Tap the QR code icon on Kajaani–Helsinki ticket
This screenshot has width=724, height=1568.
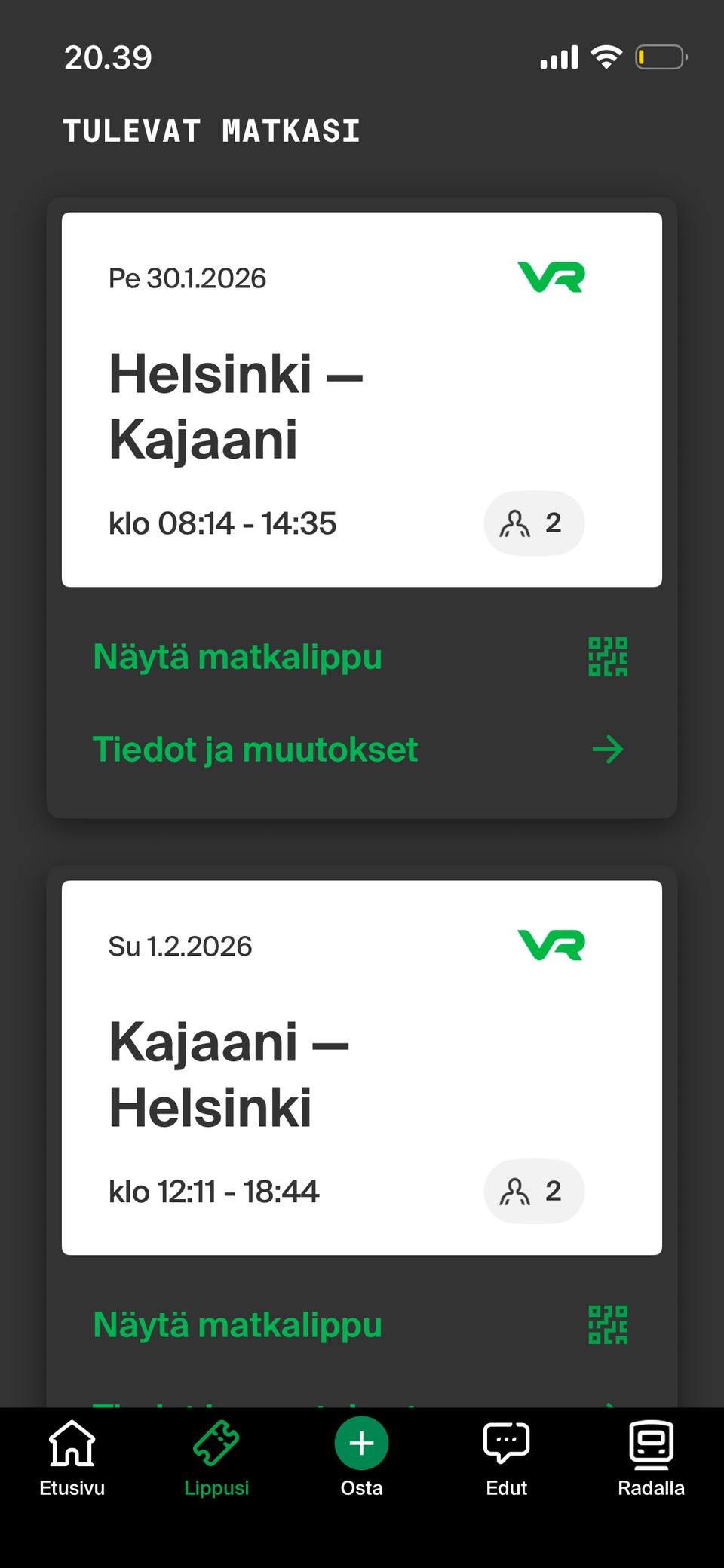coord(607,1324)
